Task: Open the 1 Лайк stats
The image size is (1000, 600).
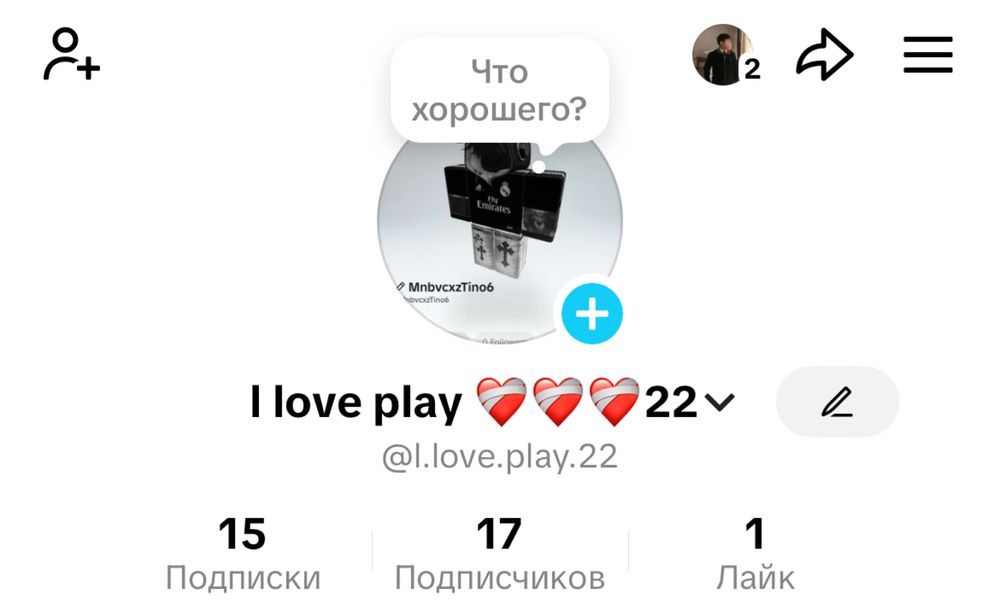Action: coord(755,553)
